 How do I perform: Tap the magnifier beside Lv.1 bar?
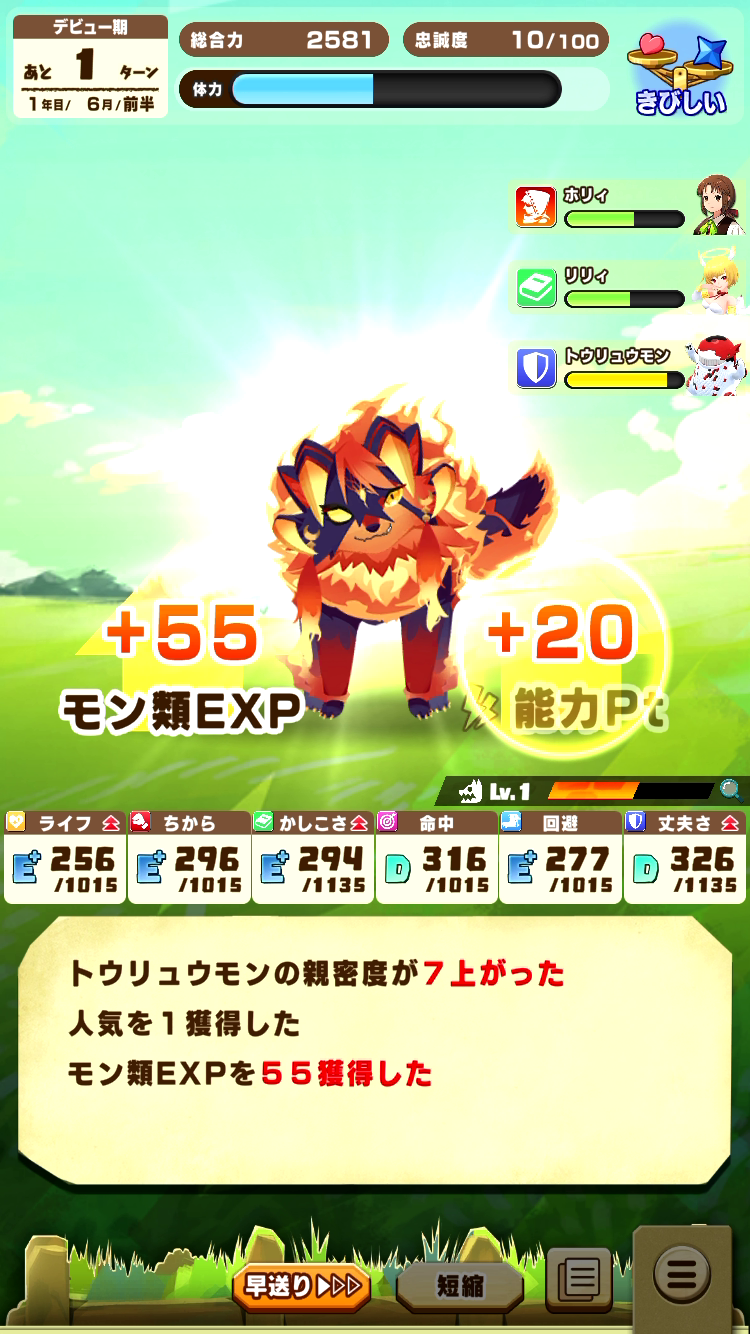731,790
